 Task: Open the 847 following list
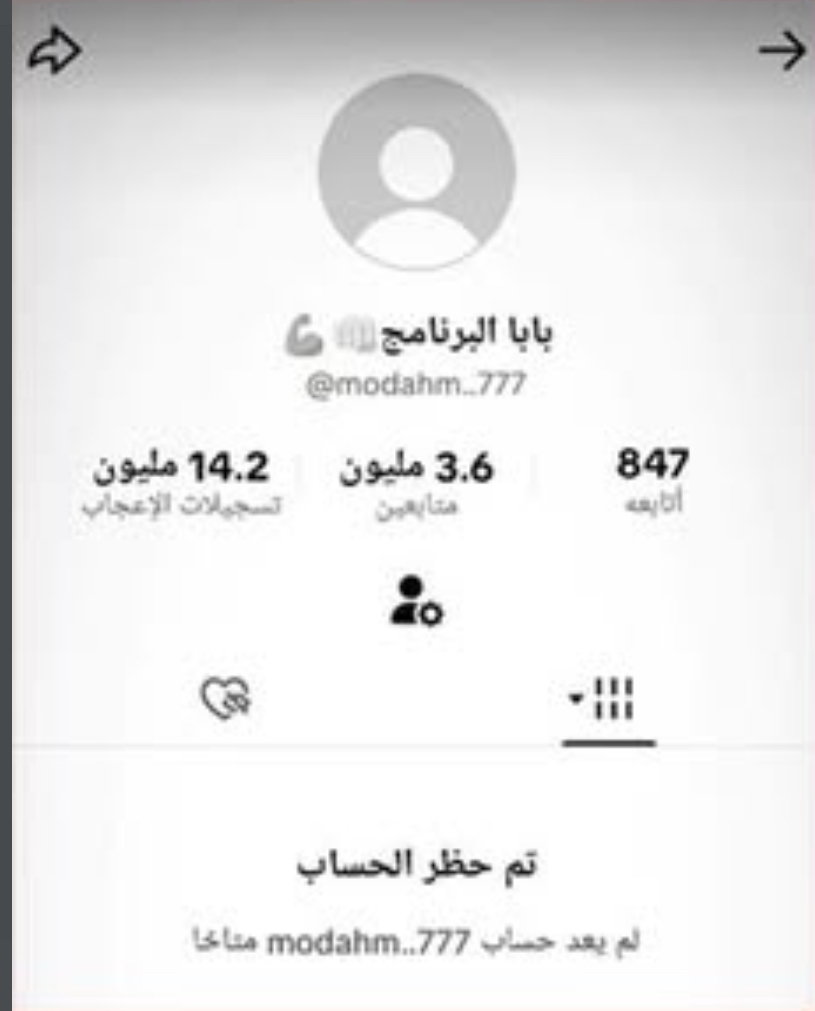click(652, 482)
